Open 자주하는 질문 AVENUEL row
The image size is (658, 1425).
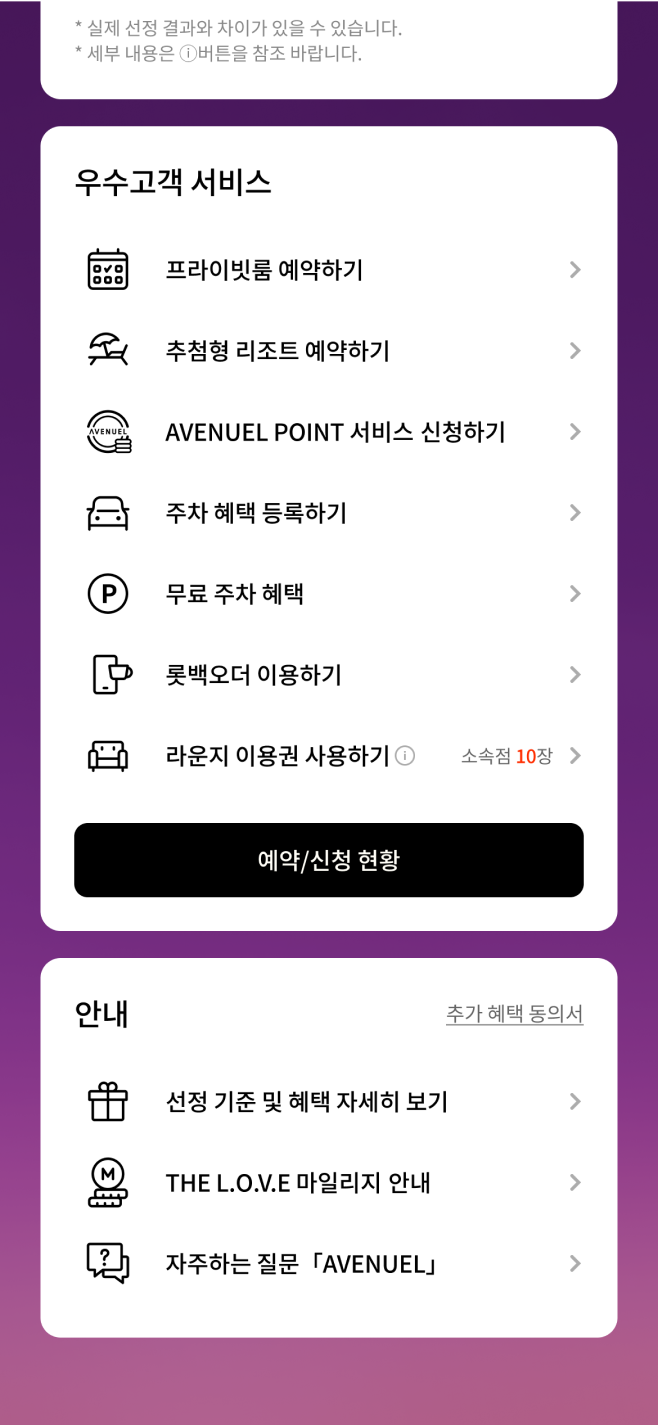(x=329, y=1264)
